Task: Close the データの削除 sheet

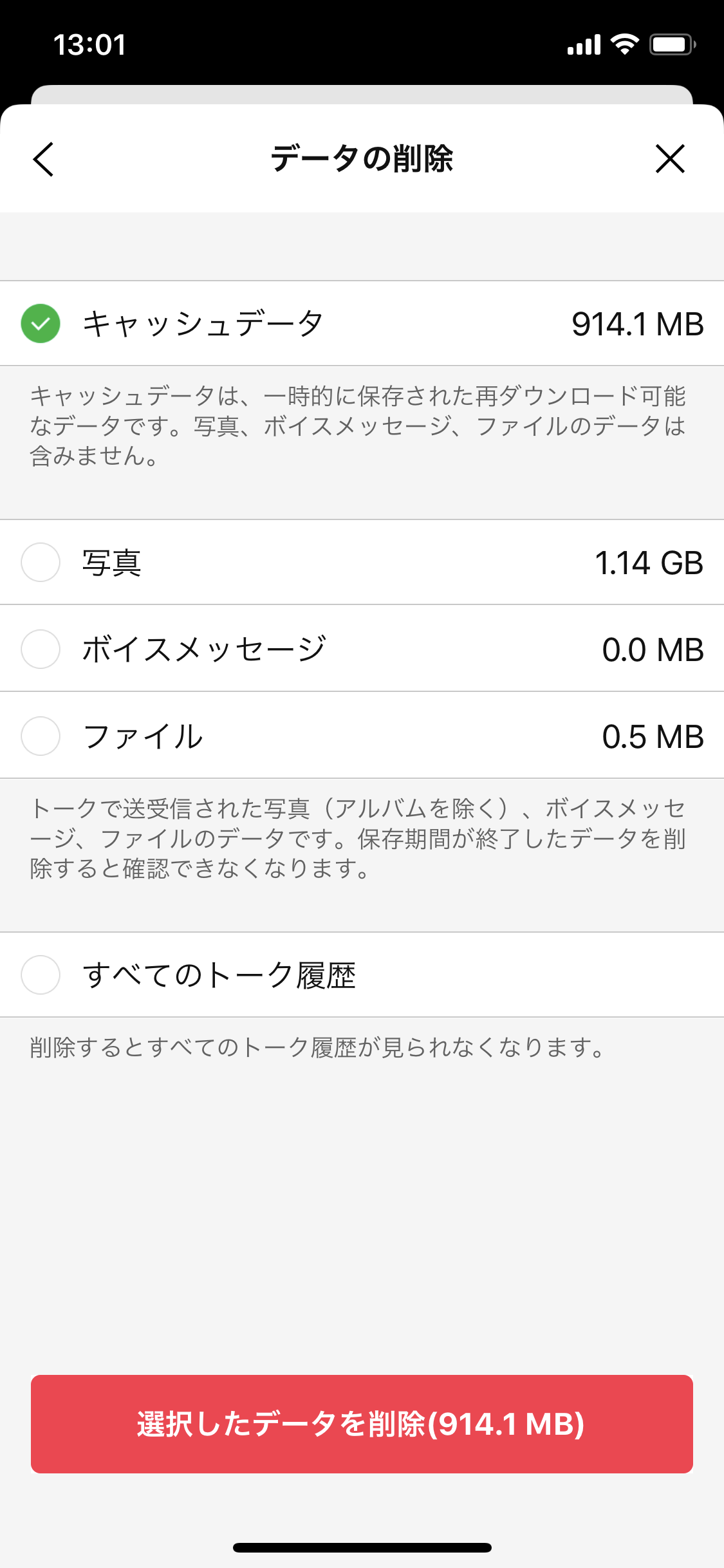Action: point(670,159)
